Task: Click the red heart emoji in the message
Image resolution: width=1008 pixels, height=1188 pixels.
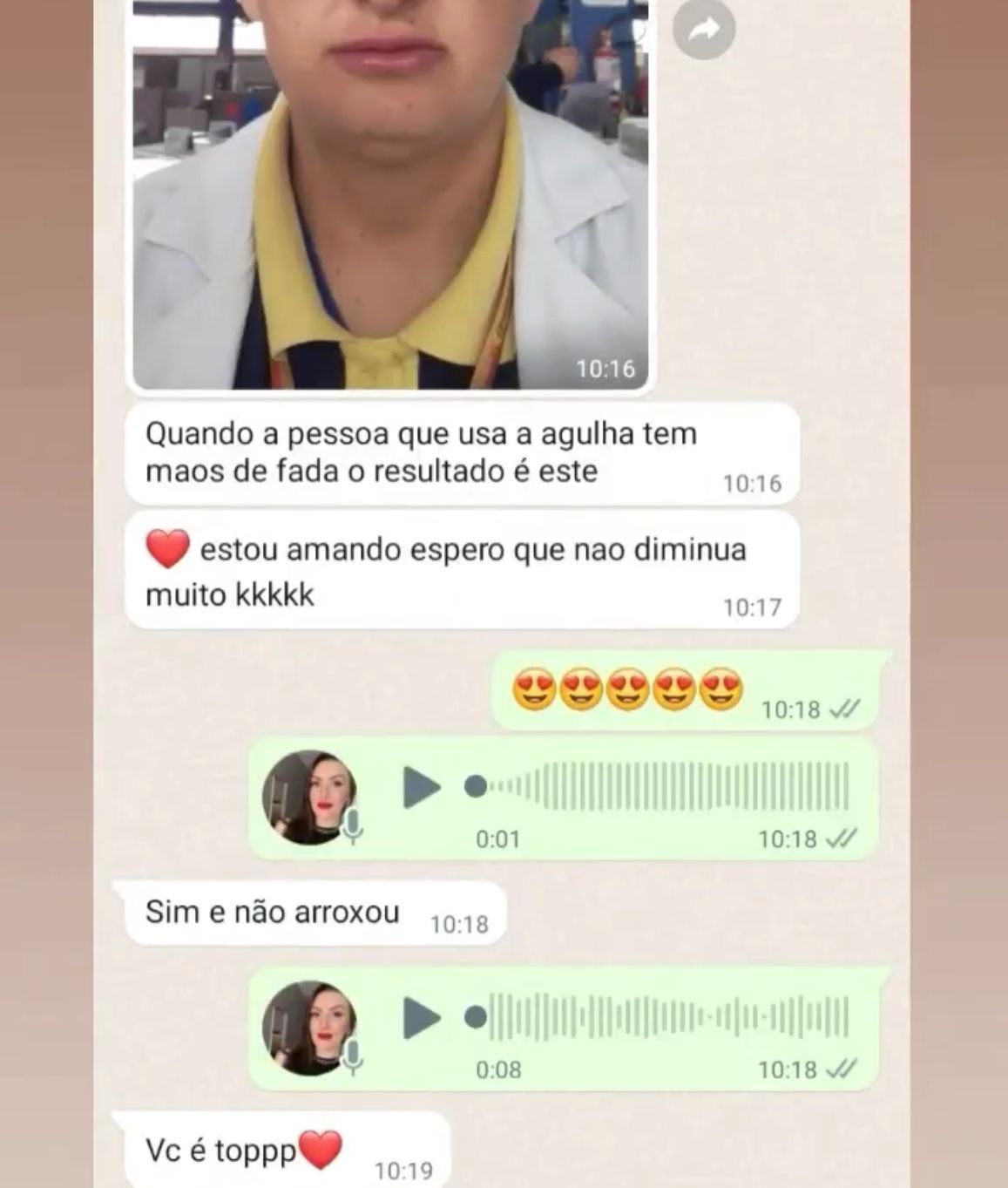Action: (171, 548)
